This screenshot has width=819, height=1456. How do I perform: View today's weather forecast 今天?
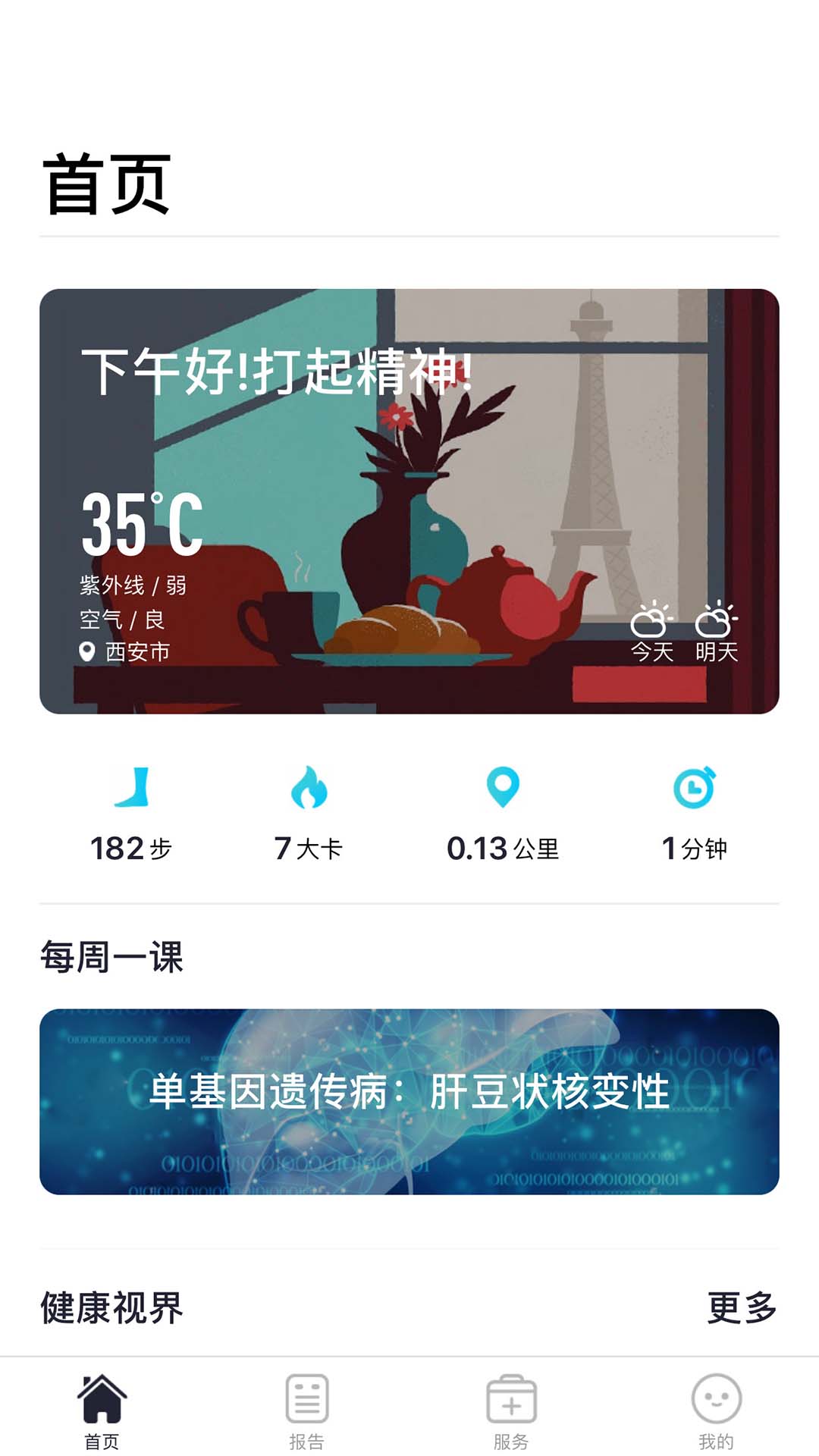pyautogui.click(x=652, y=632)
